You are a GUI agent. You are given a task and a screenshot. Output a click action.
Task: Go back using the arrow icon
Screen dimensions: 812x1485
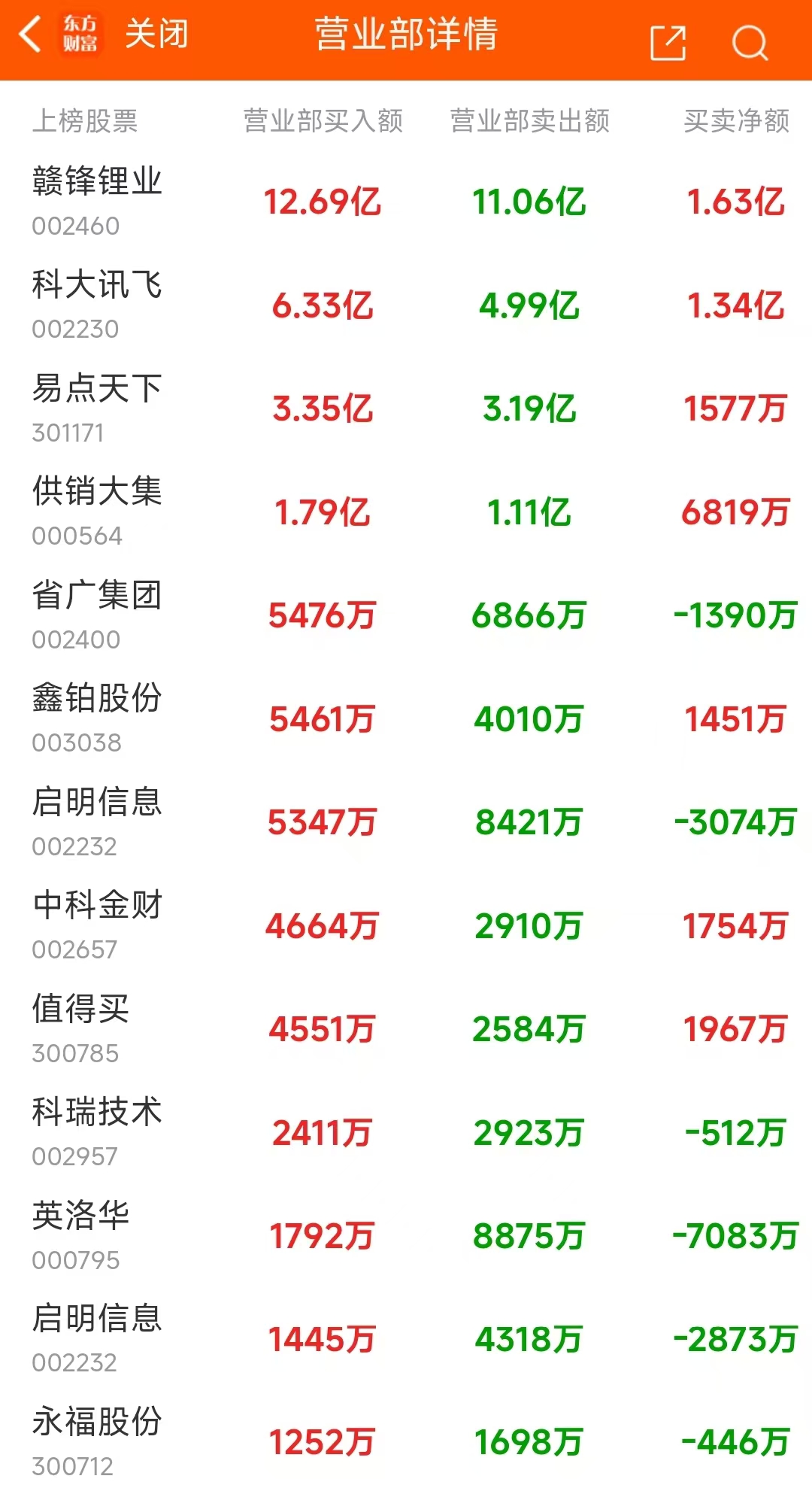click(x=30, y=35)
